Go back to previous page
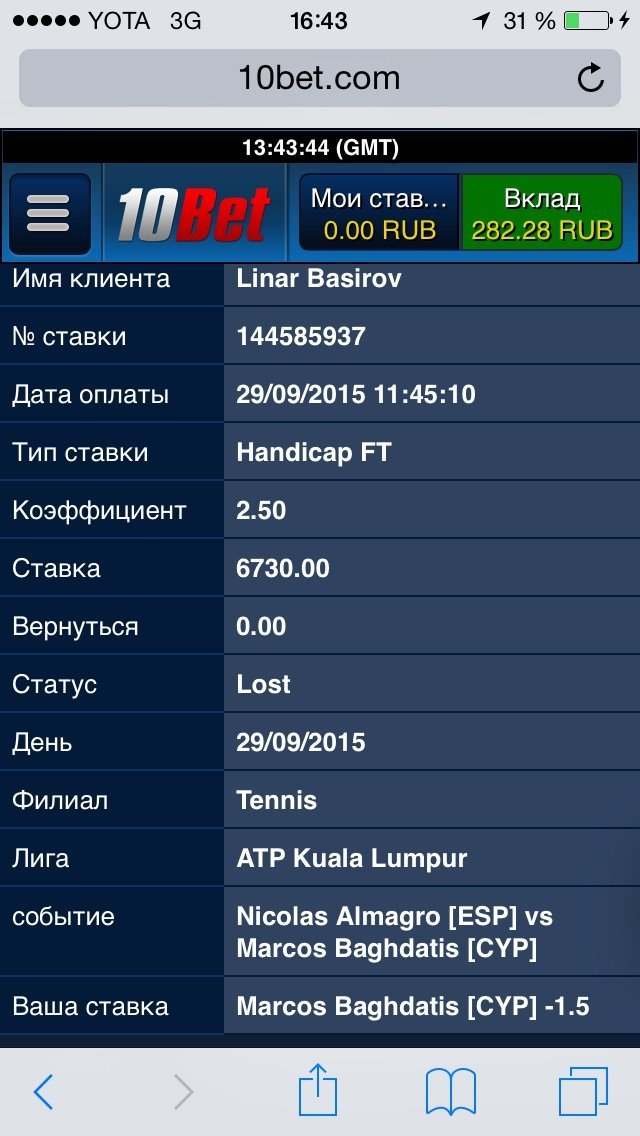 tap(43, 1092)
